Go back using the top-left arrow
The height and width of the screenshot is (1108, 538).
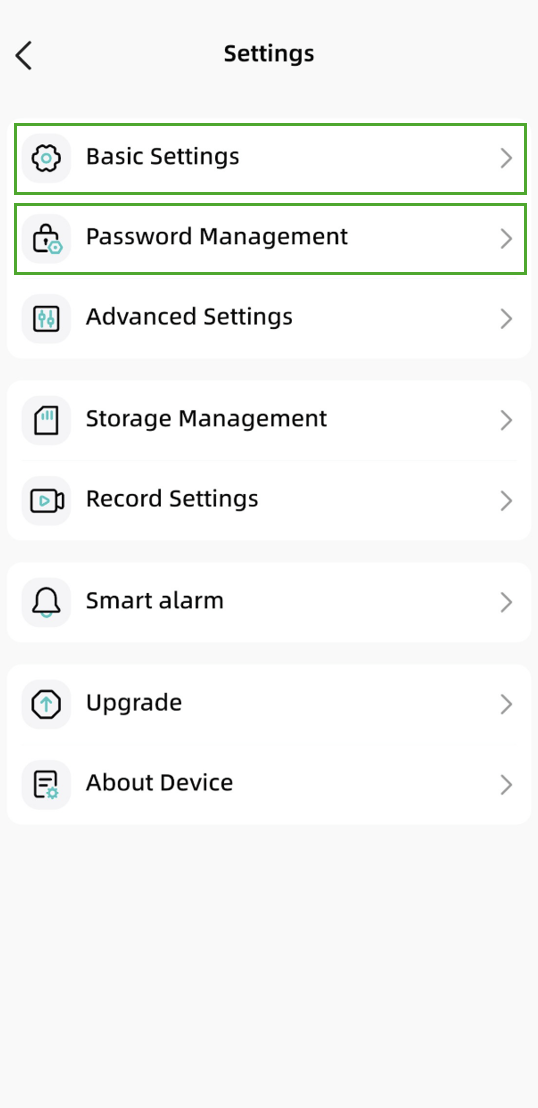(x=24, y=55)
